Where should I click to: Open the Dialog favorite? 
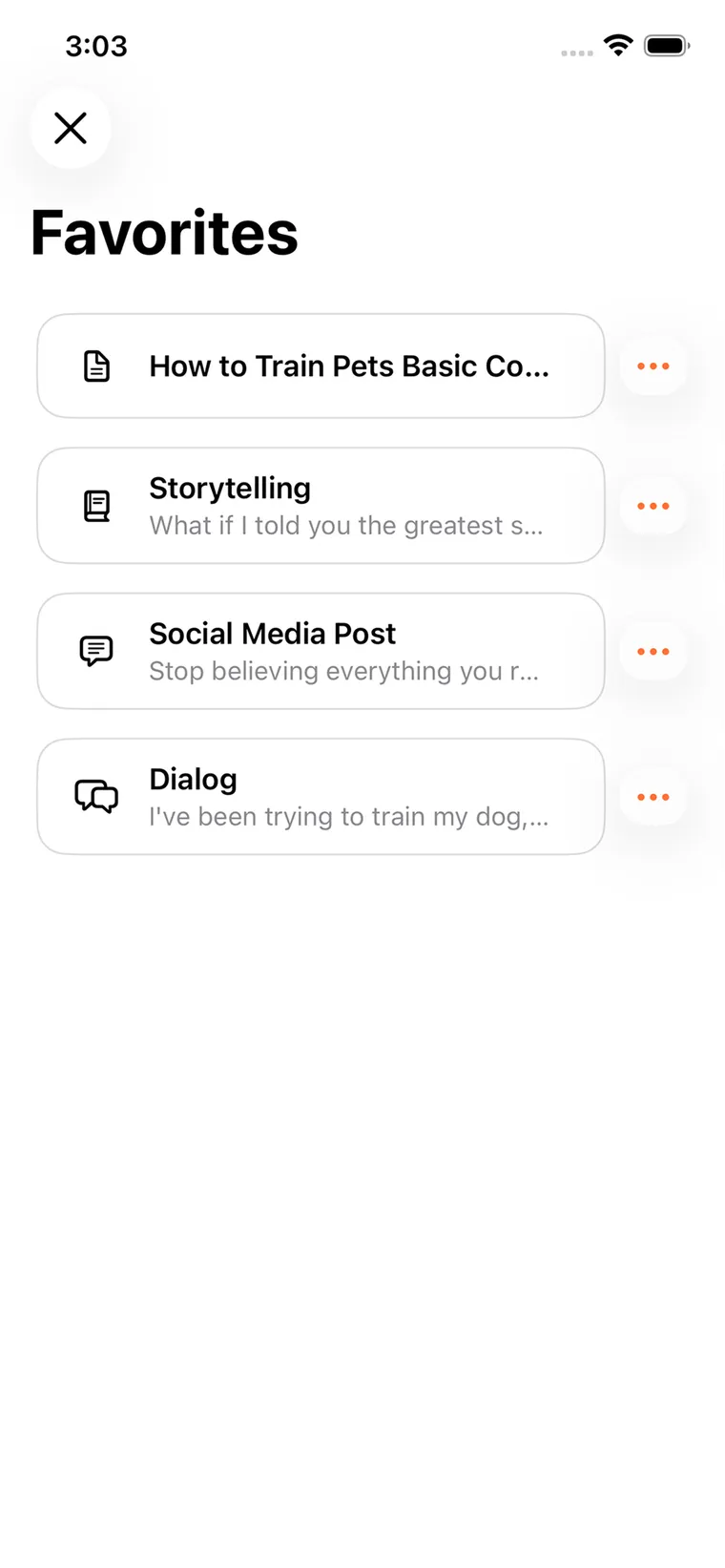point(321,797)
